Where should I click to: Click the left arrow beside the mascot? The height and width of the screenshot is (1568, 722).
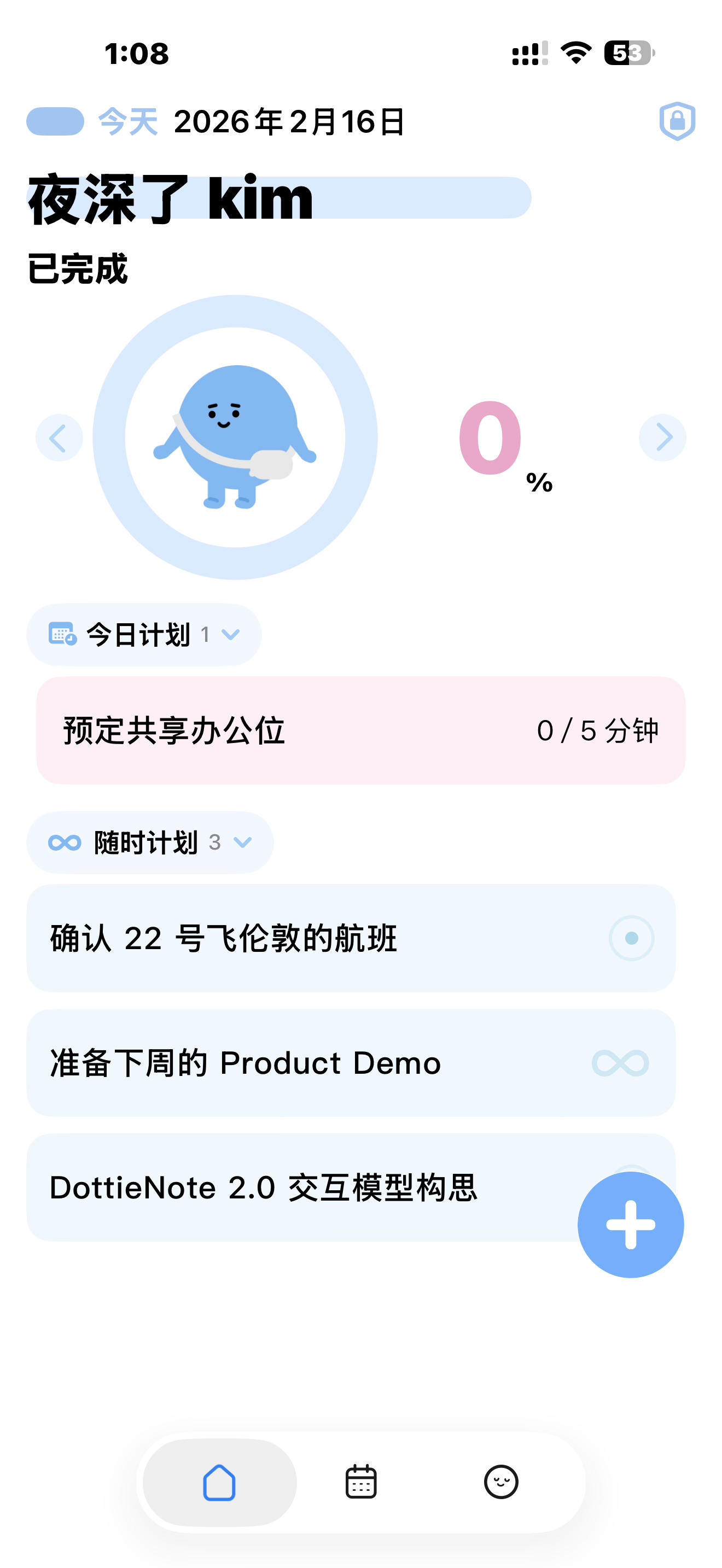pos(59,436)
